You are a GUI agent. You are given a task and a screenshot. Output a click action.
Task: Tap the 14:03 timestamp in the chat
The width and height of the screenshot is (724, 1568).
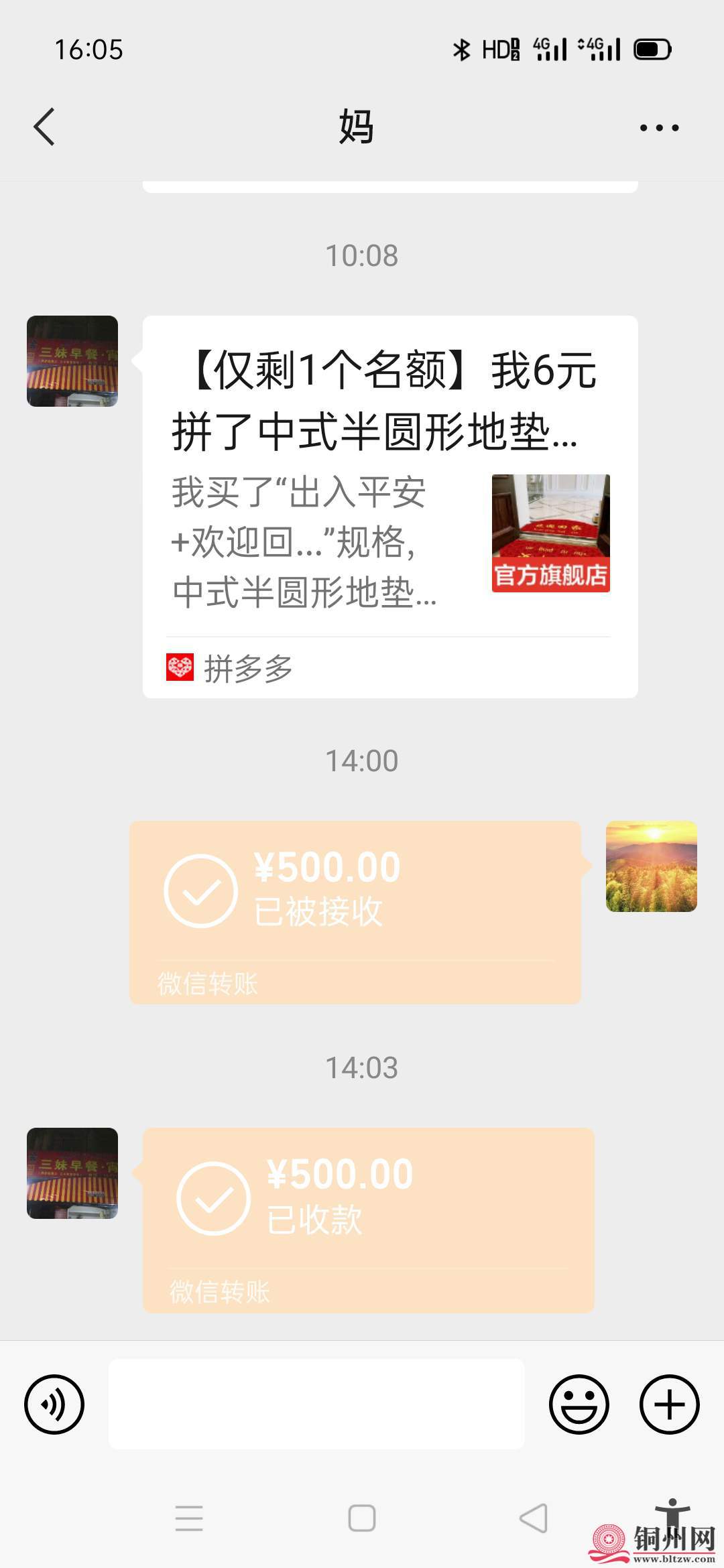coord(361,1066)
